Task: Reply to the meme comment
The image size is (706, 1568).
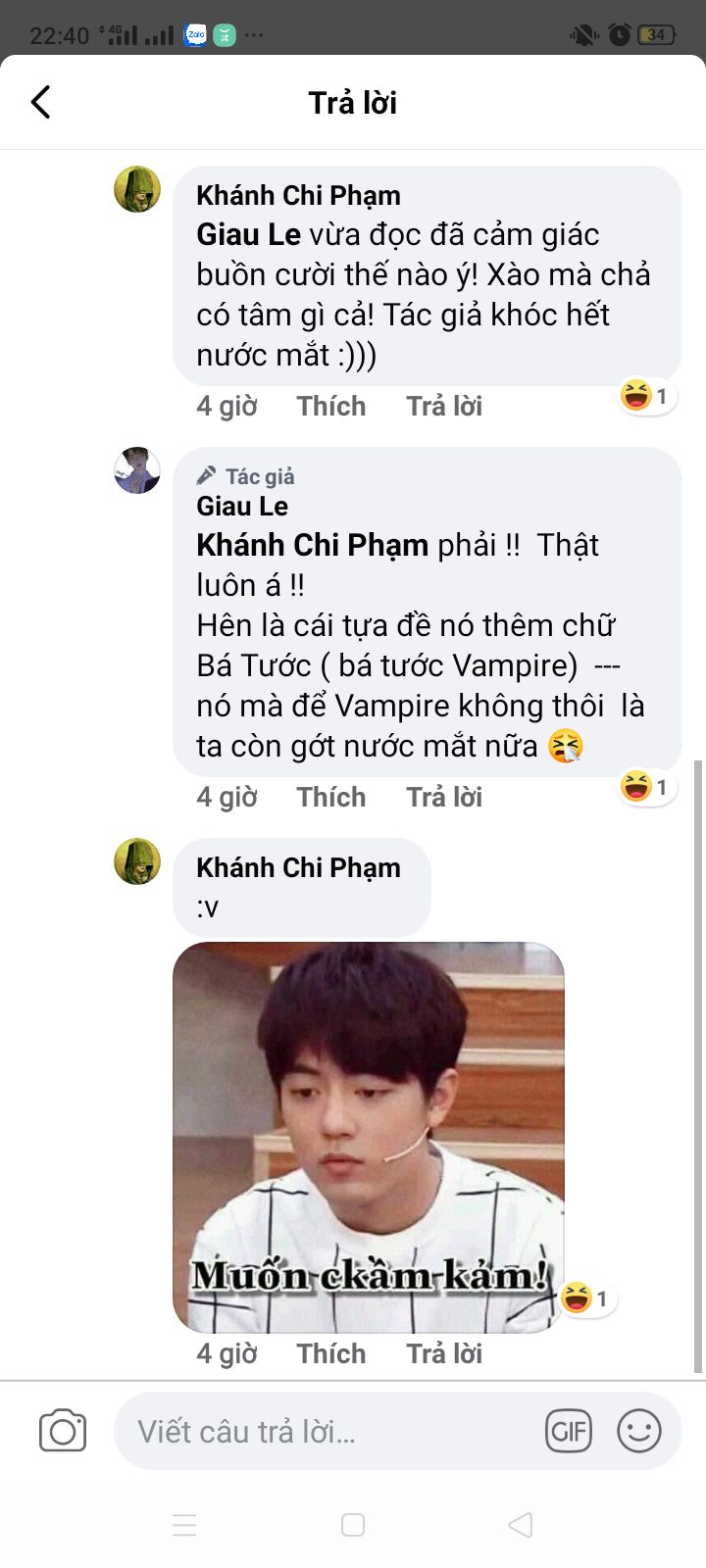Action: [x=444, y=1353]
